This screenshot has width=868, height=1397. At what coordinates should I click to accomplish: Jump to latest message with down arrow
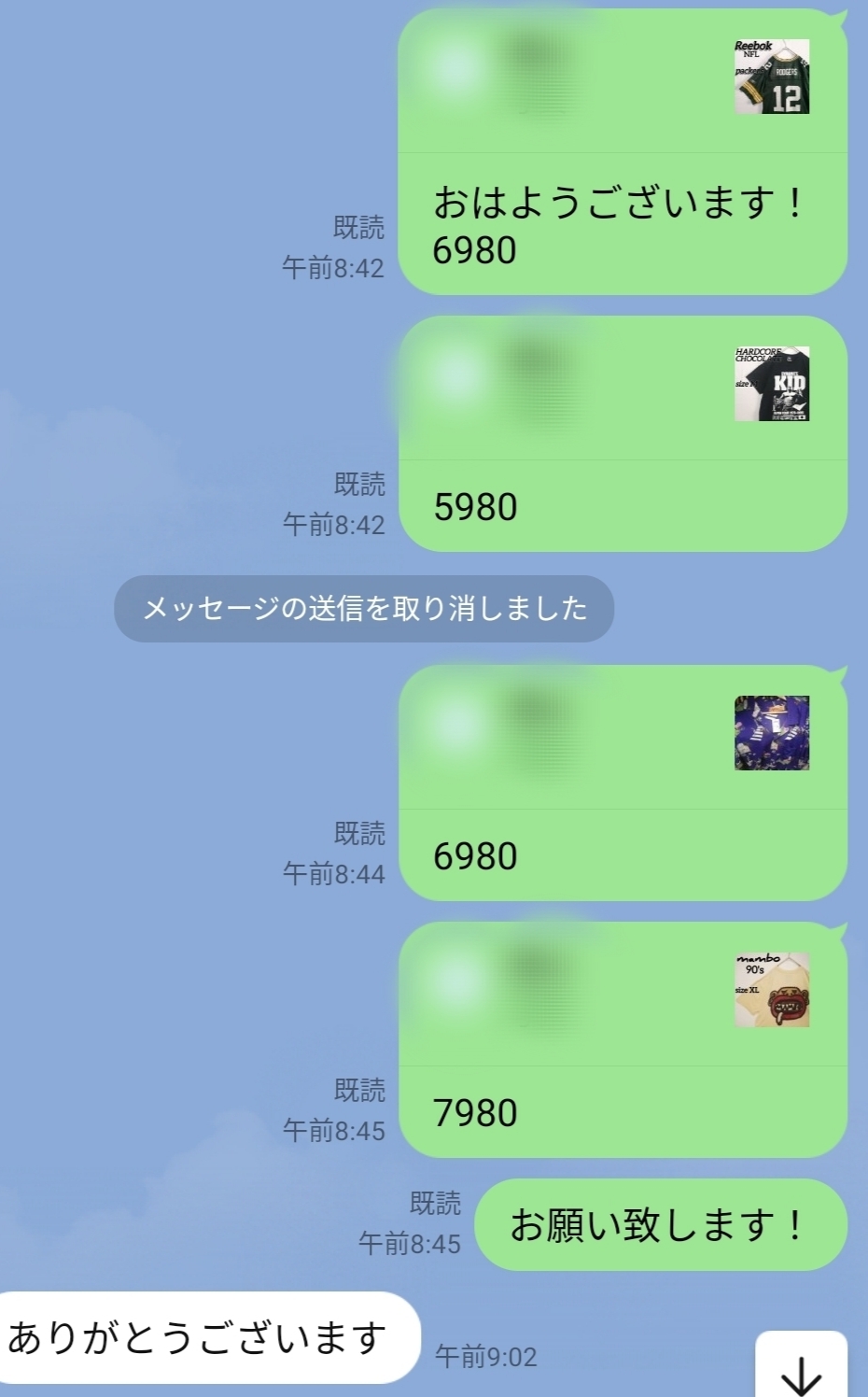point(801,1371)
